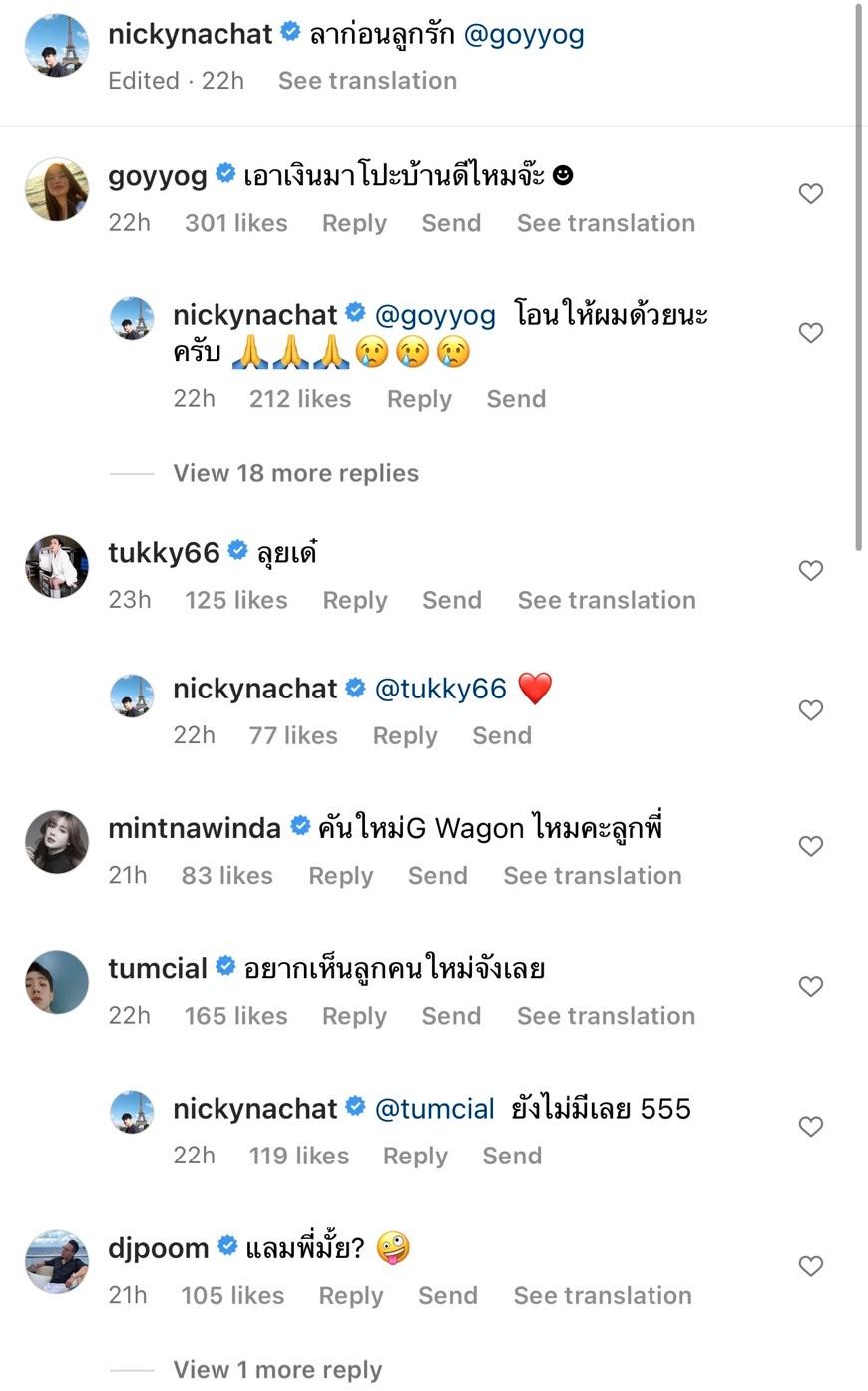See translation of the nickynachat caption
The image size is (868, 1391).
(367, 81)
